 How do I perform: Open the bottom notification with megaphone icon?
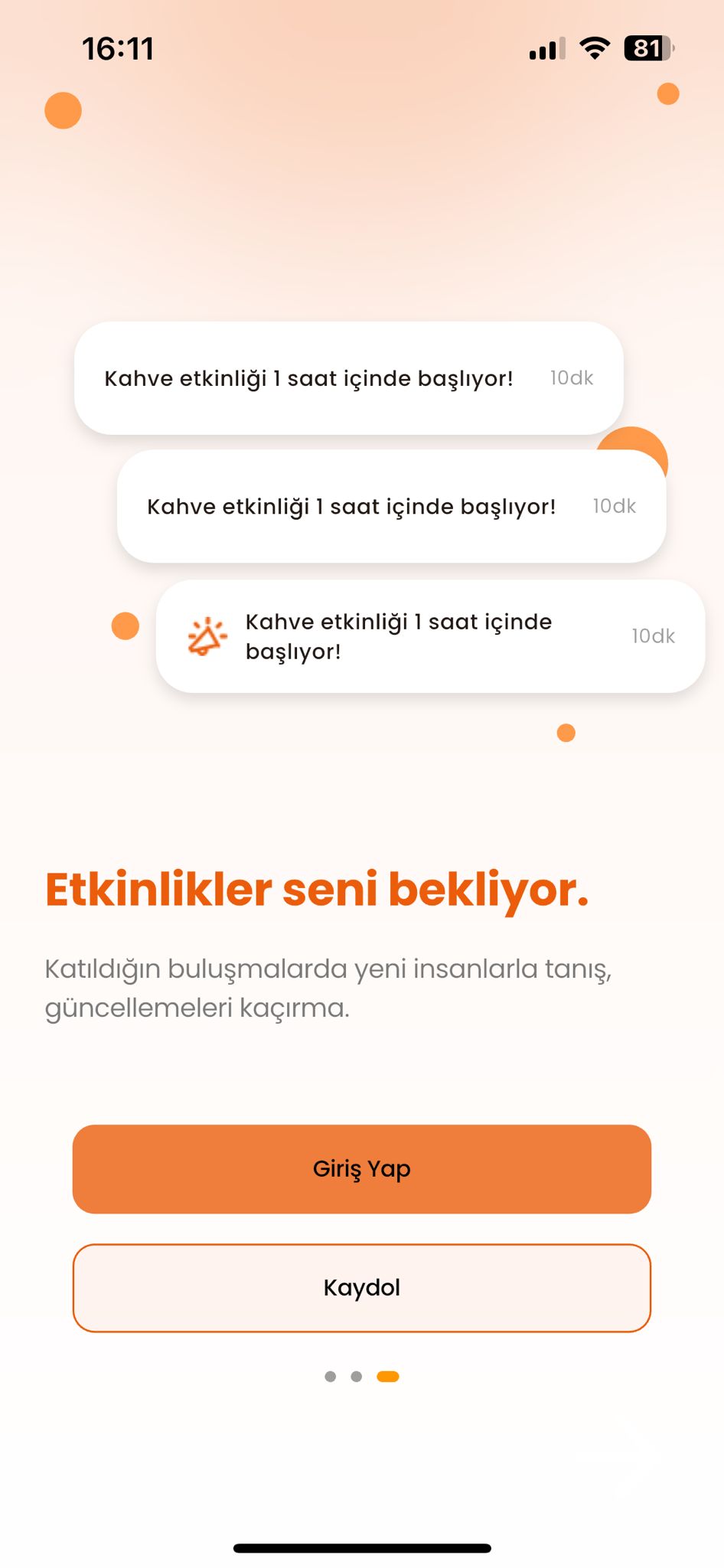click(427, 637)
